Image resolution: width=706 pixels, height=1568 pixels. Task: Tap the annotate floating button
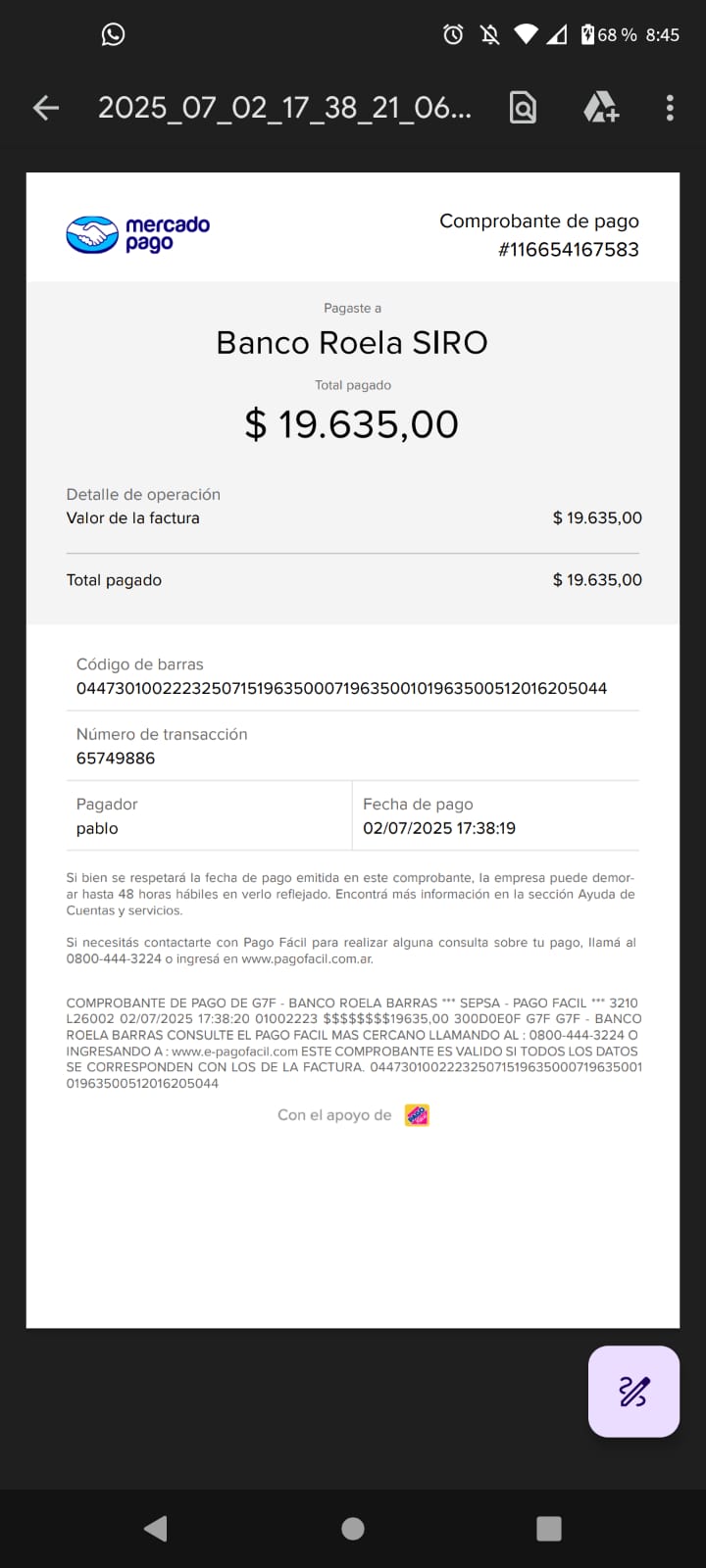[633, 1391]
